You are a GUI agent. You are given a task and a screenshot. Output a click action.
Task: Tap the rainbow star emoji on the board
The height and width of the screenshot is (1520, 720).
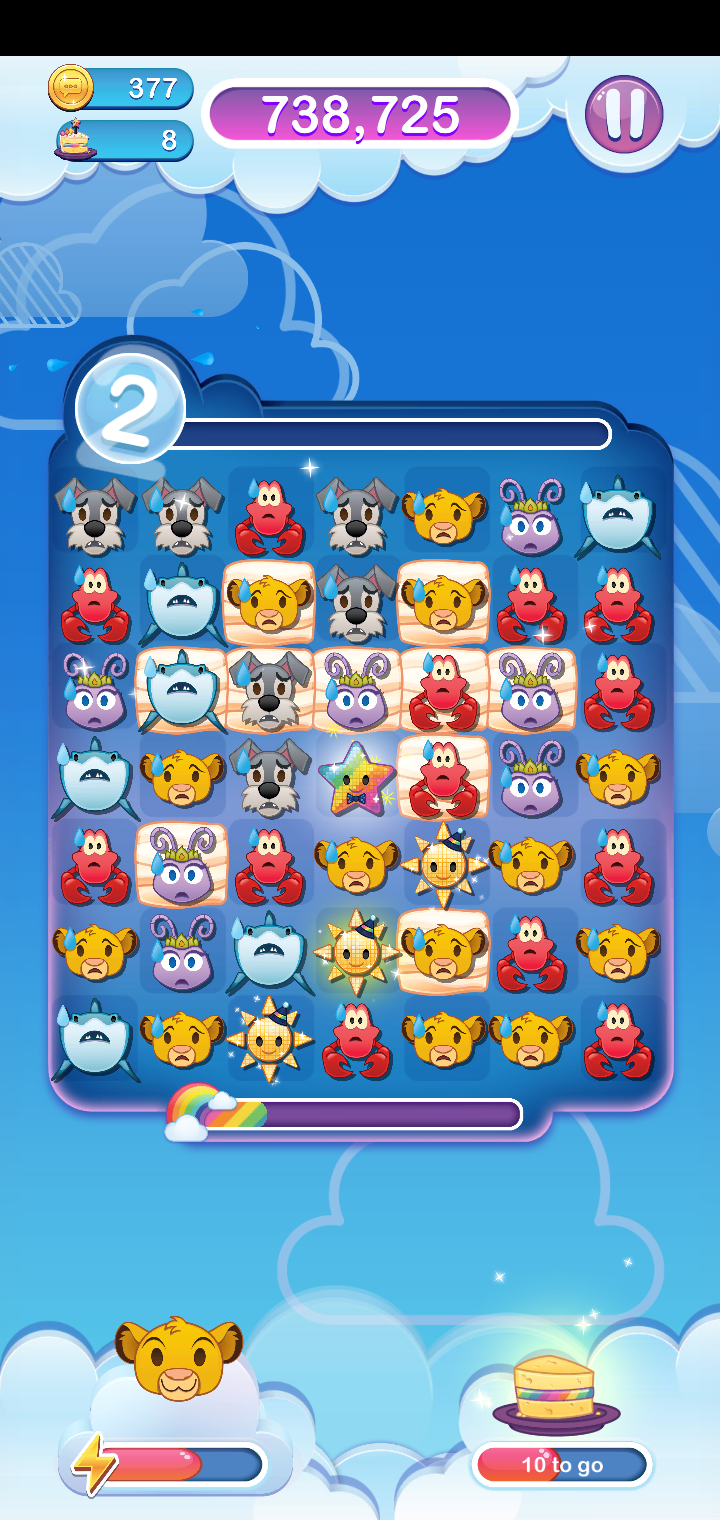(357, 776)
